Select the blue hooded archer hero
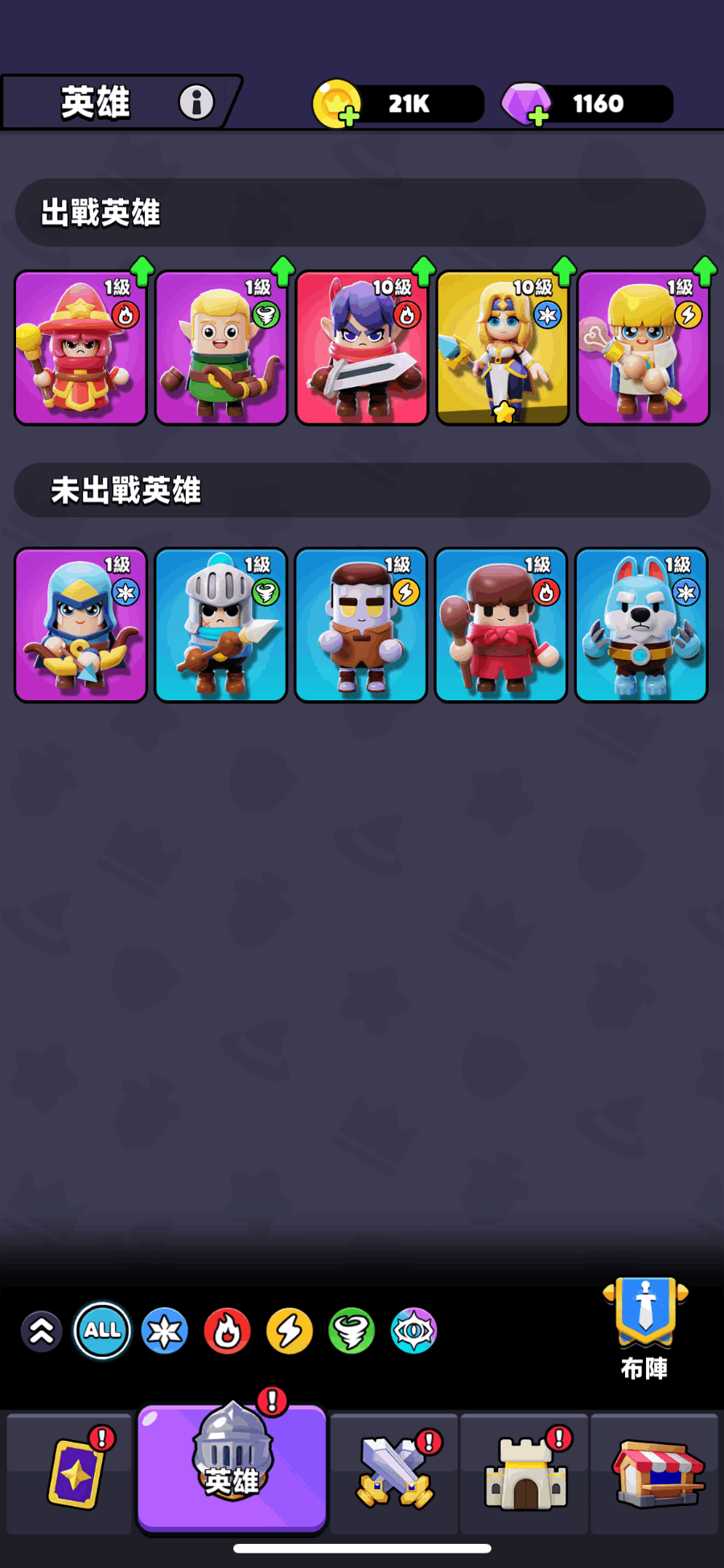 (x=80, y=625)
